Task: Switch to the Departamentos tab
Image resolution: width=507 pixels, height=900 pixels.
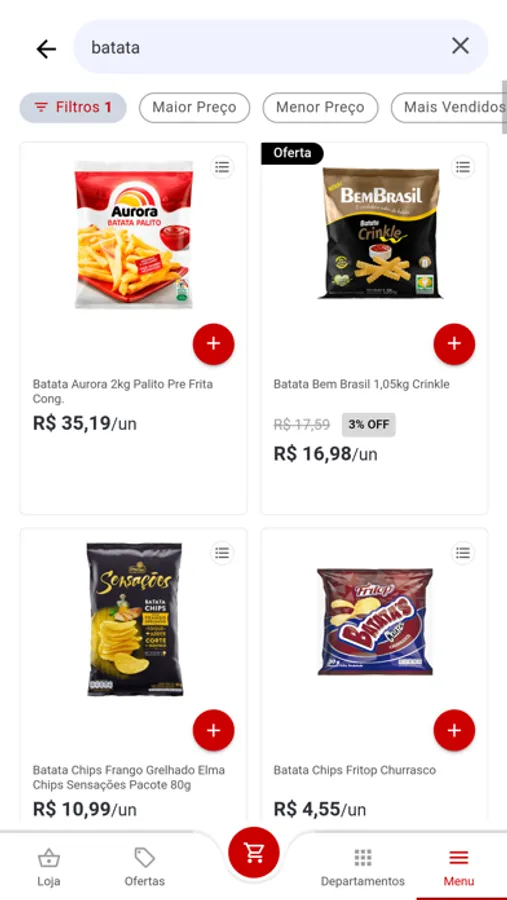Action: pos(362,866)
